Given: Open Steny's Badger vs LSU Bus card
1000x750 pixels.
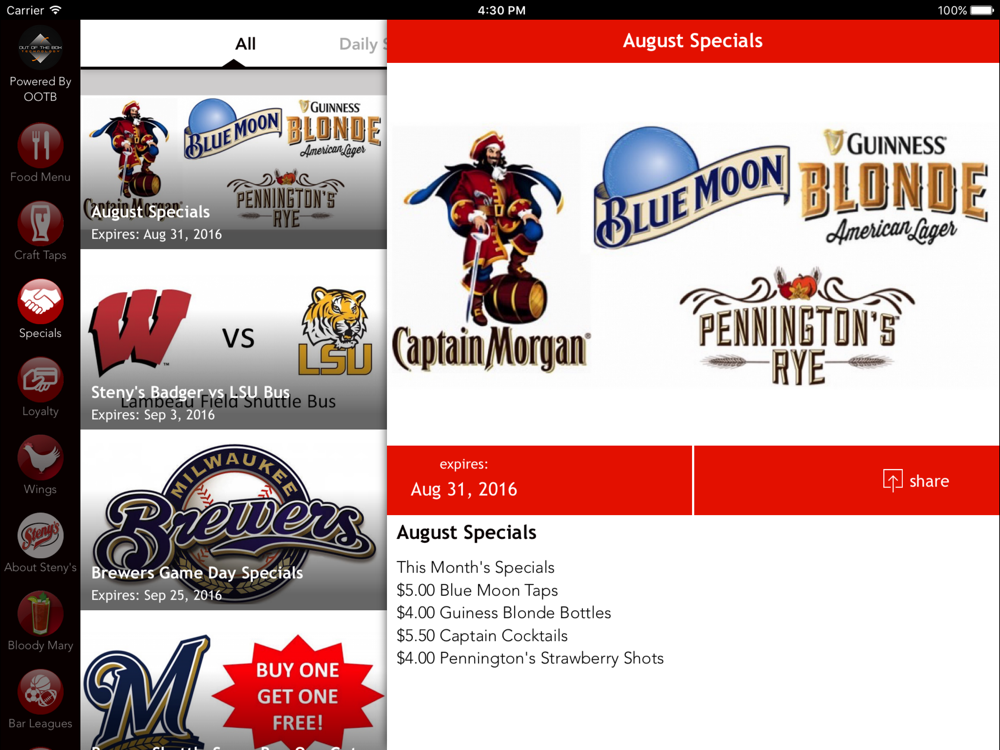Looking at the screenshot, I should (x=233, y=339).
